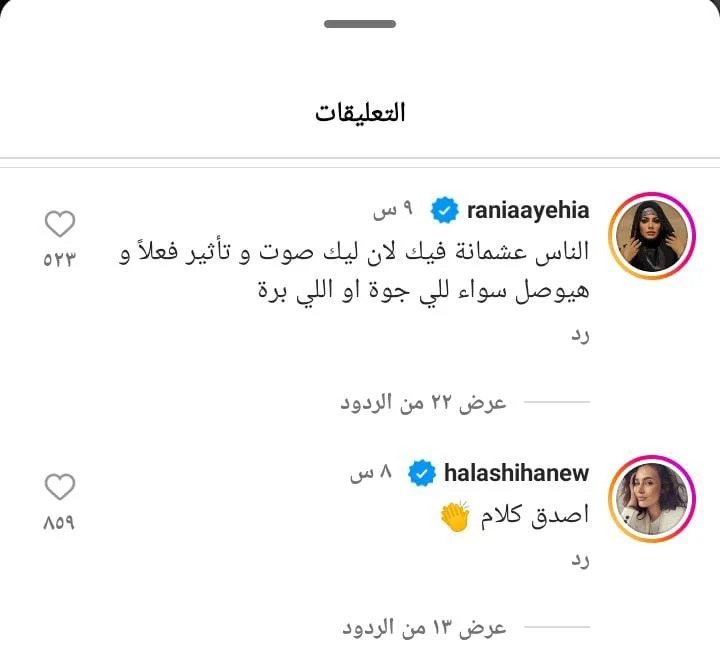Reply to raniaayehia's comment
720x662 pixels.
point(580,337)
